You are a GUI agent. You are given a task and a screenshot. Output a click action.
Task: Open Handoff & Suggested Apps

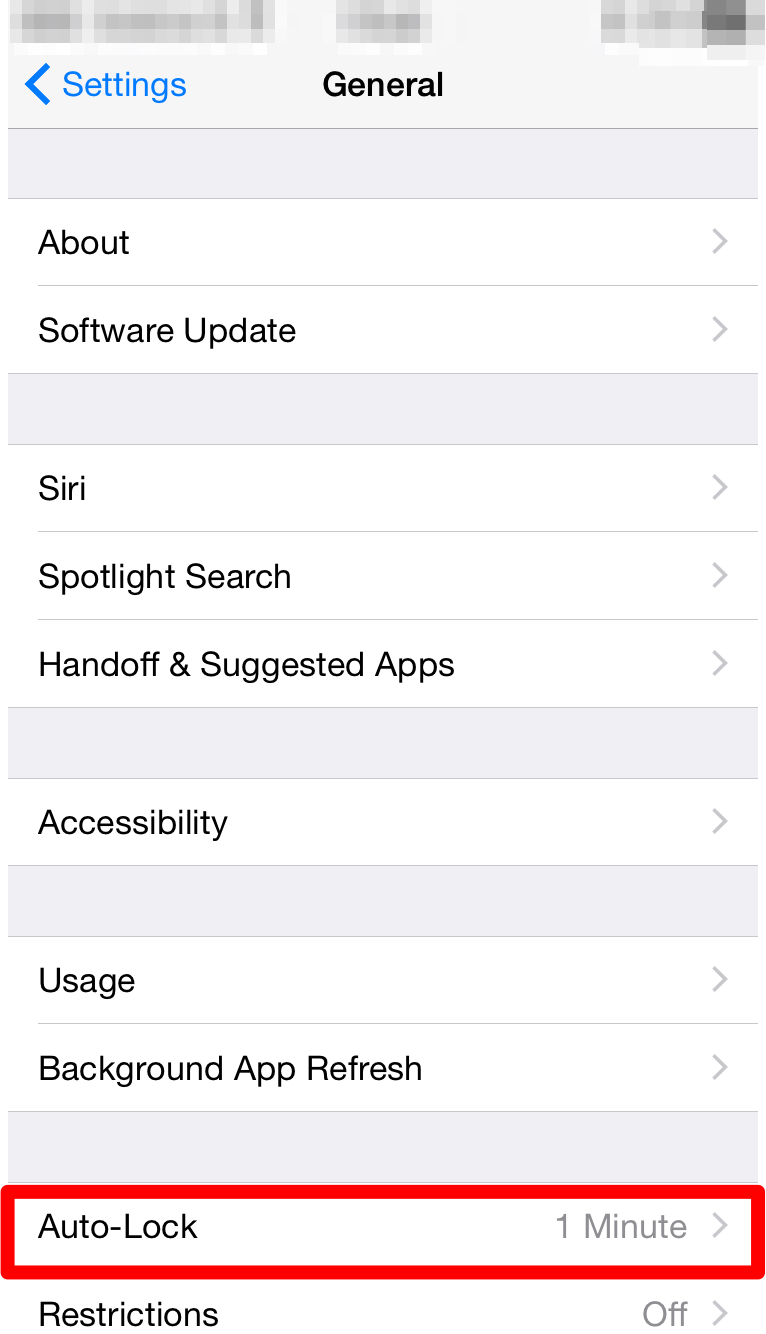382,664
